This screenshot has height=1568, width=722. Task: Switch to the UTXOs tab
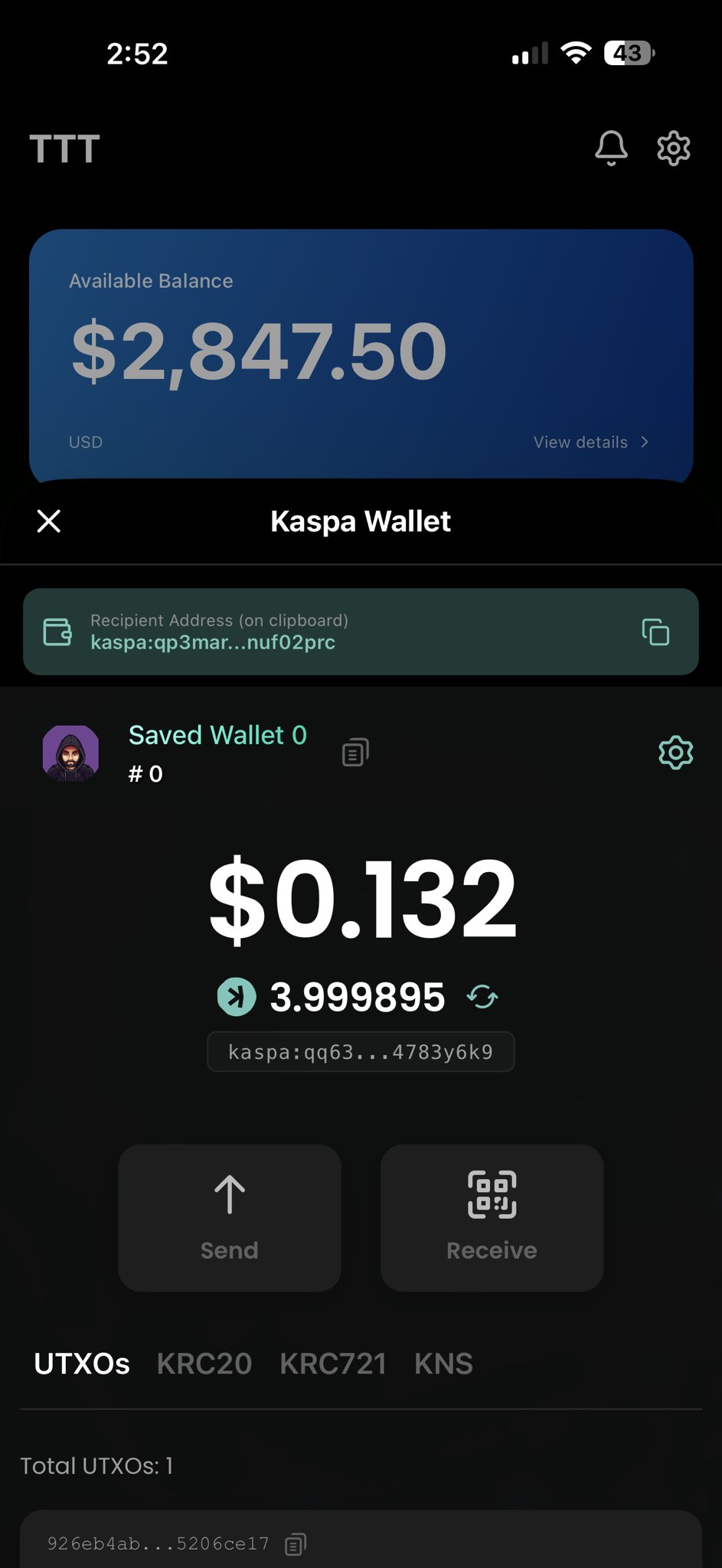(x=82, y=1364)
